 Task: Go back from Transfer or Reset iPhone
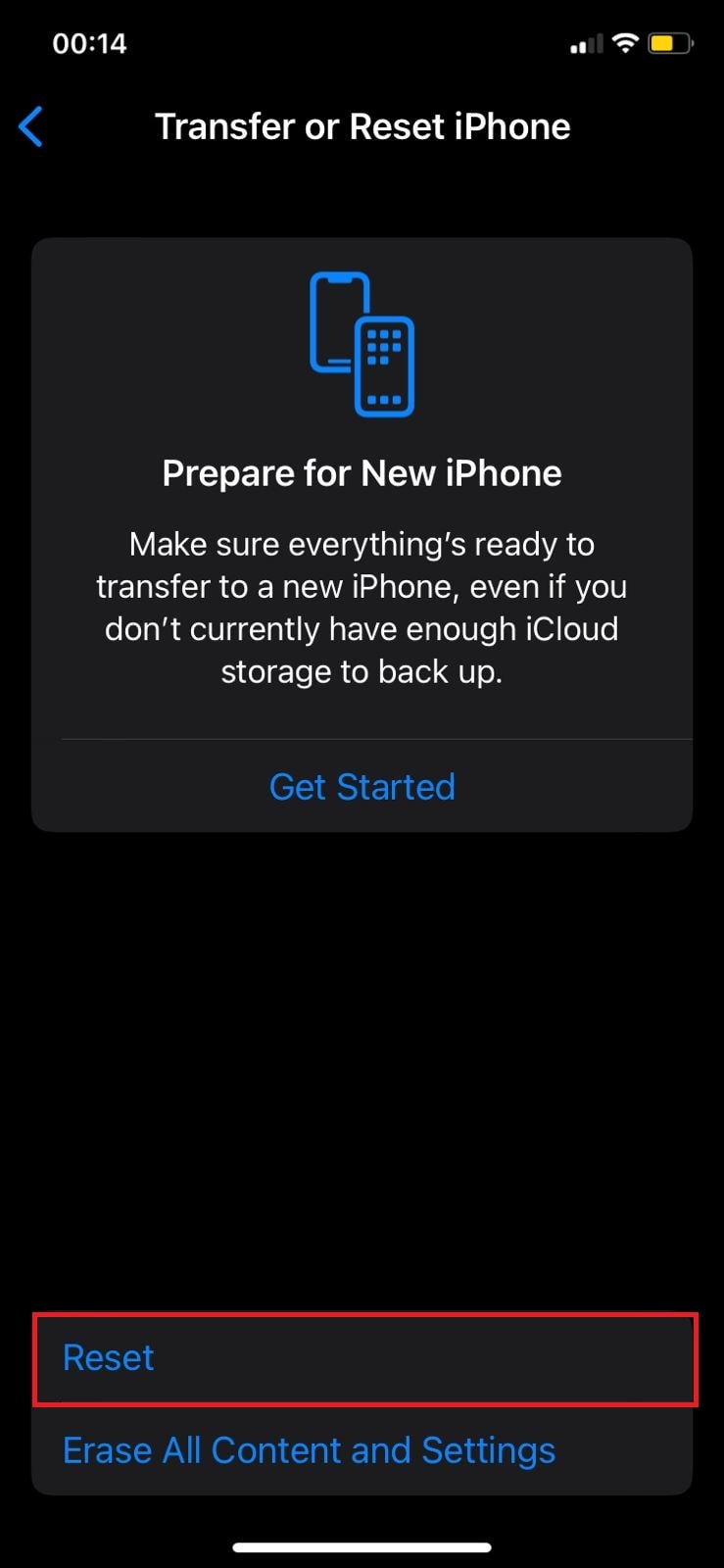(31, 126)
